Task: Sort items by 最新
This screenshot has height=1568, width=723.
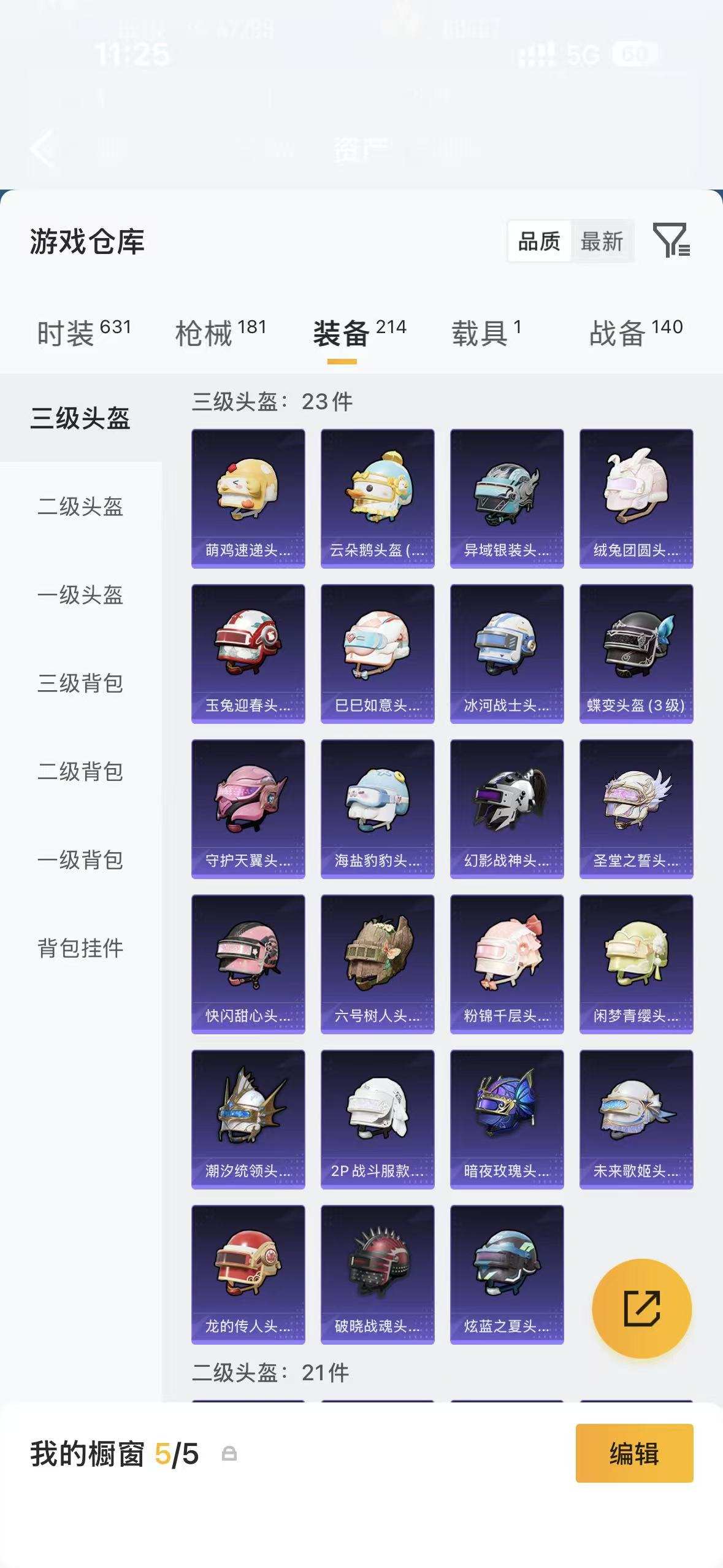Action: [x=602, y=241]
